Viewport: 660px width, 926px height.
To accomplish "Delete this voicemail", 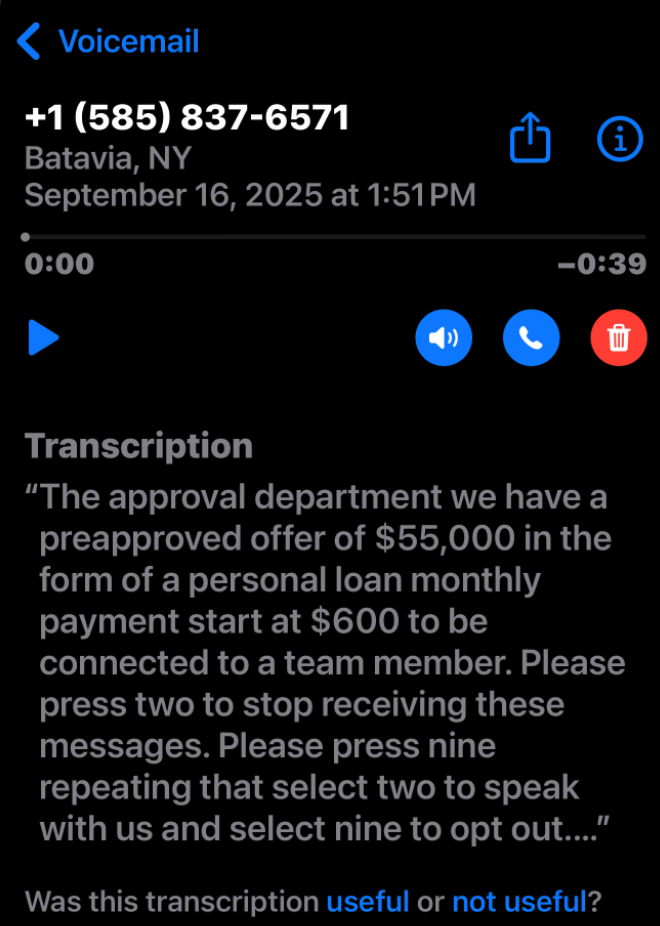I will (619, 338).
